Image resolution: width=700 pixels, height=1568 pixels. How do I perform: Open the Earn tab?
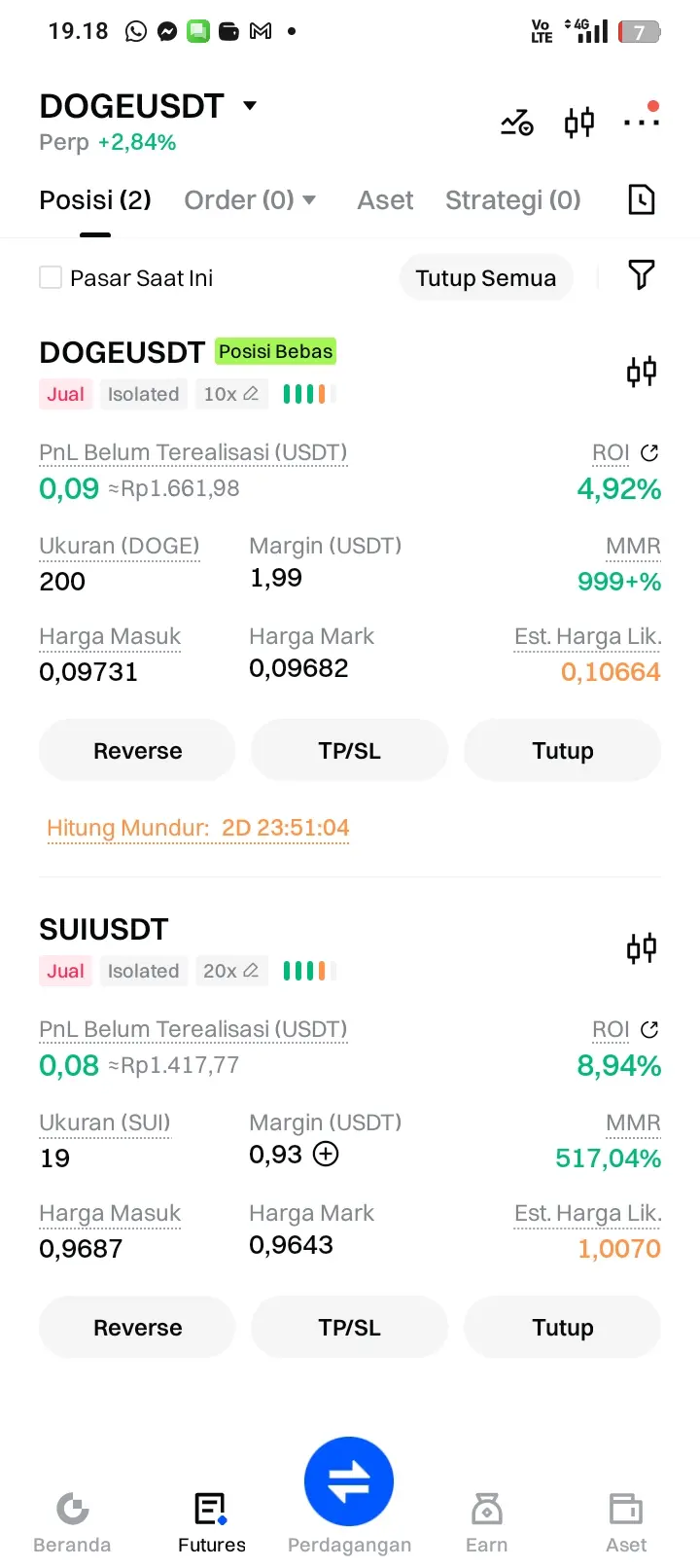point(486,1522)
